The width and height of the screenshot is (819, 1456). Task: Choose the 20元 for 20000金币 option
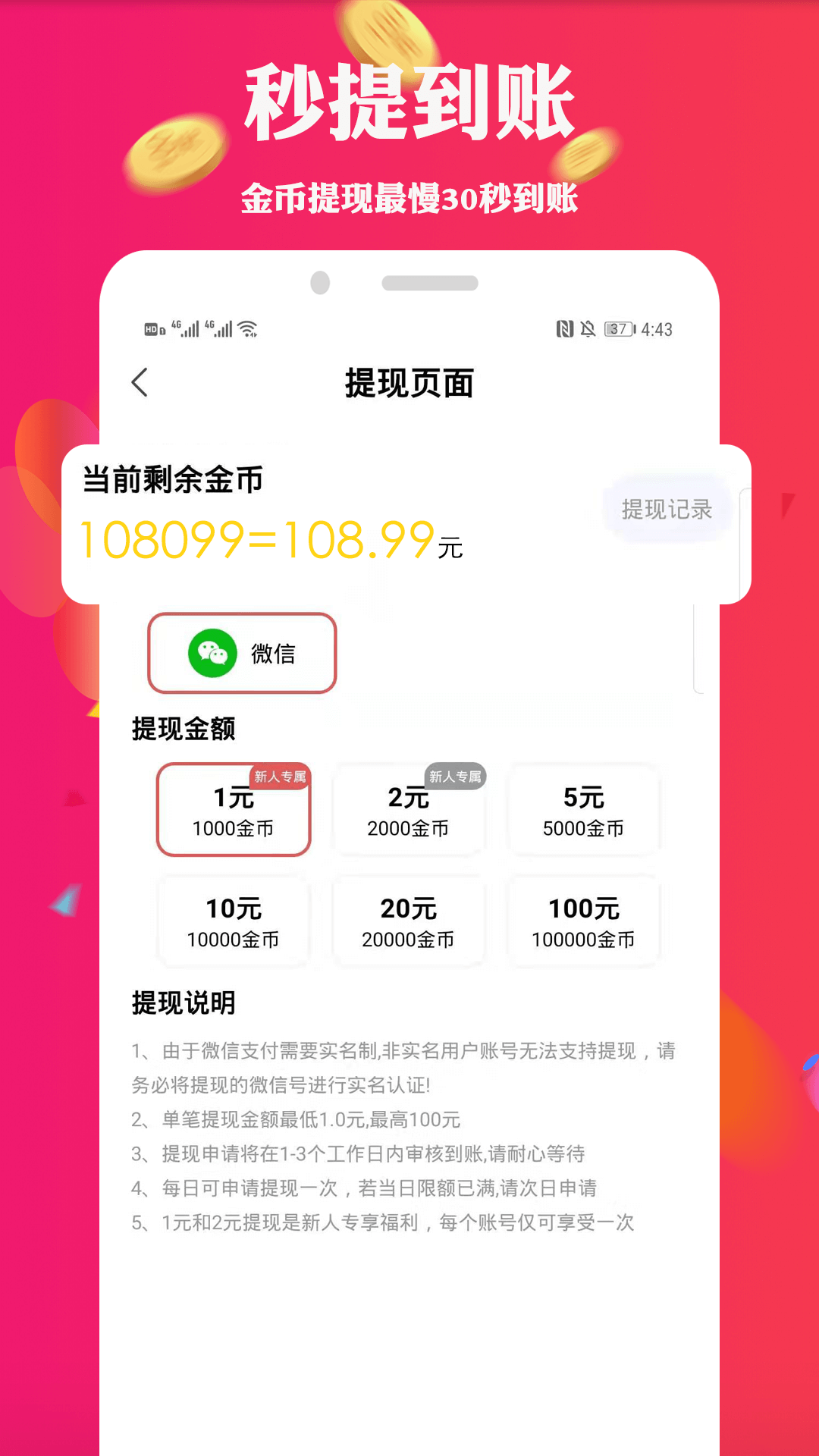click(x=408, y=921)
